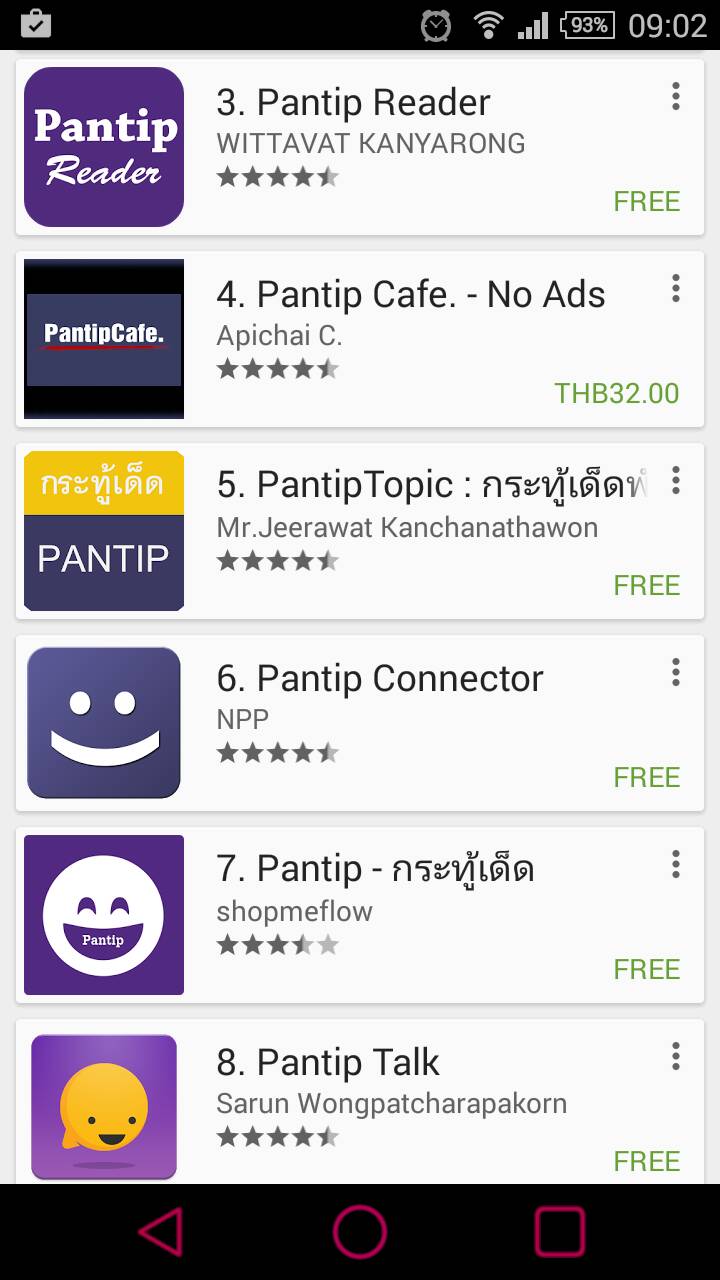The height and width of the screenshot is (1280, 720).
Task: Open overflow menu on Pantip Connector card
Action: click(x=676, y=673)
